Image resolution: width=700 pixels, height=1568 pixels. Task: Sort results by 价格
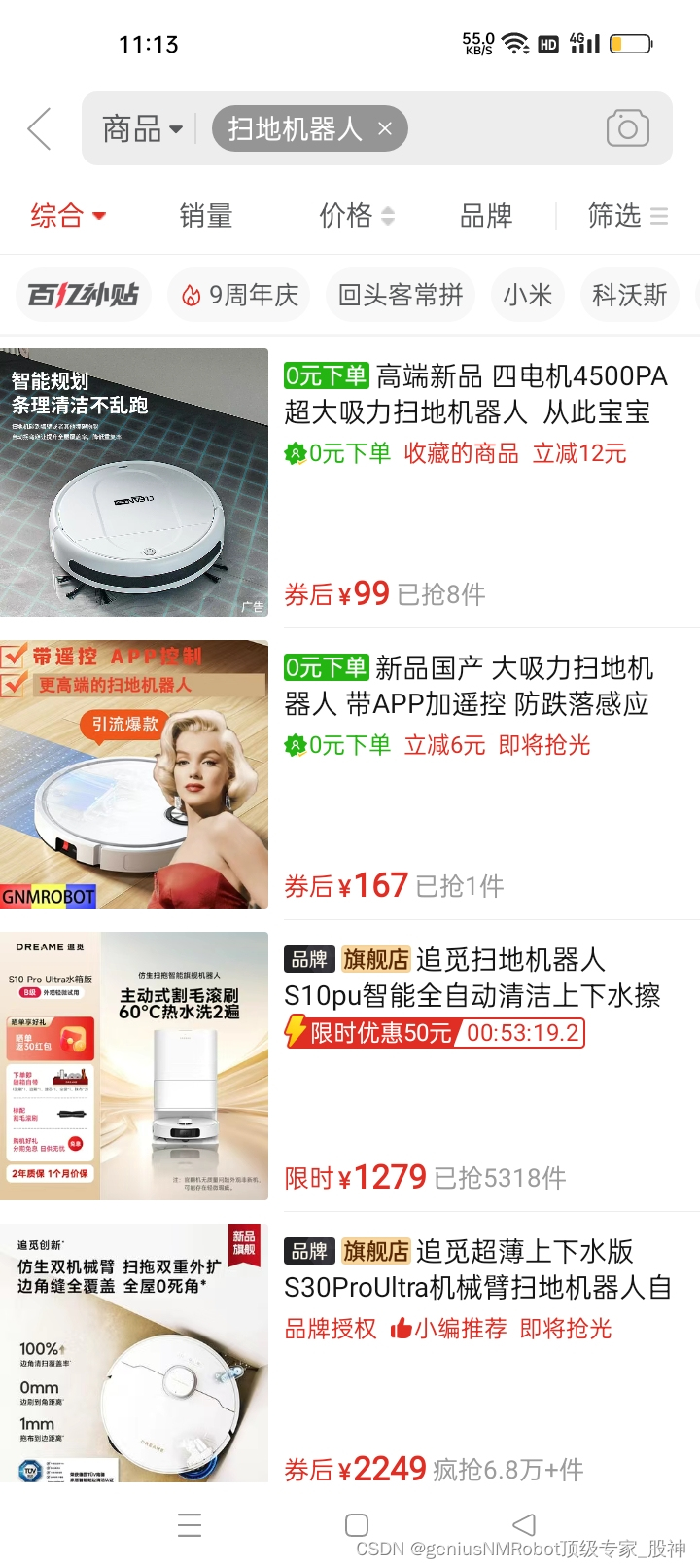(x=356, y=215)
